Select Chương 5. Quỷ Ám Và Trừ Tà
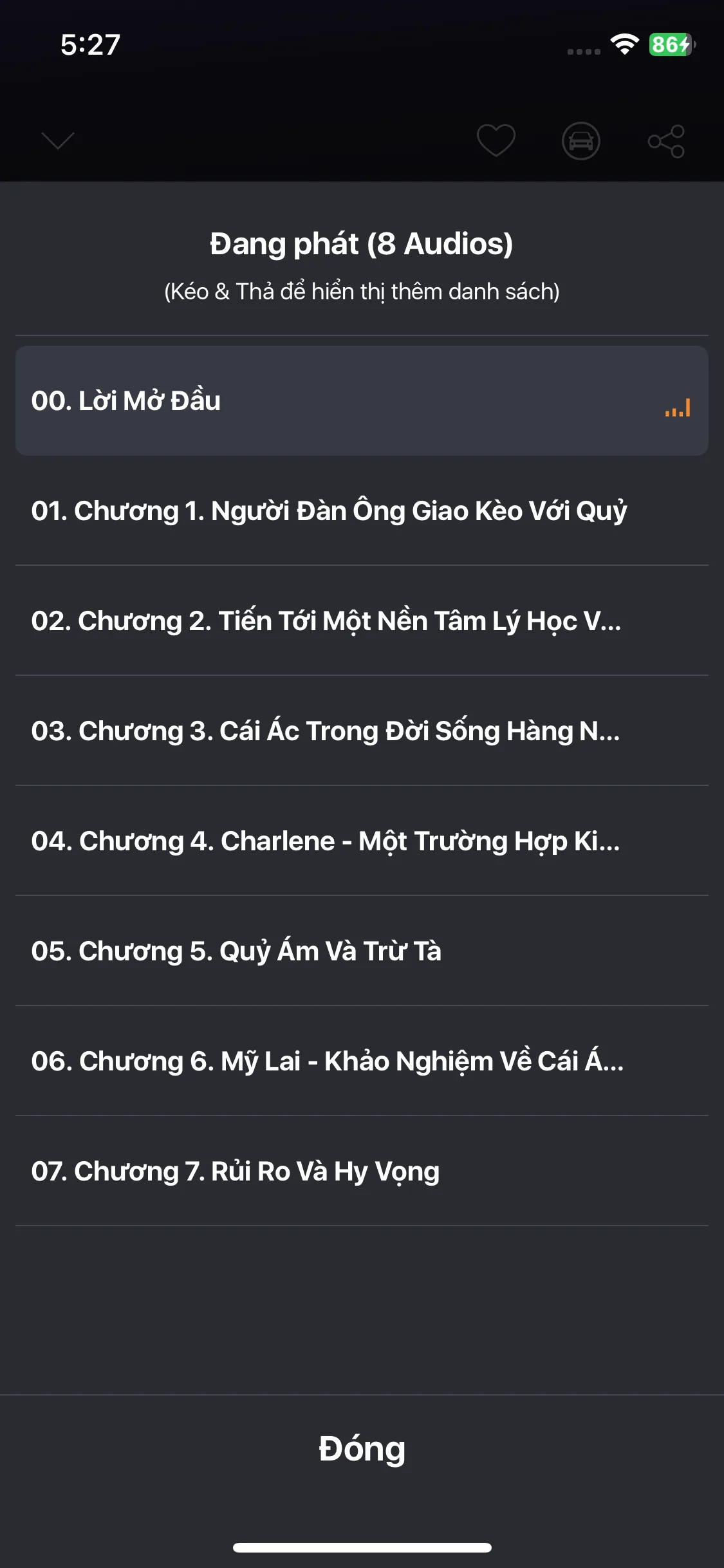This screenshot has height=1568, width=724. pyautogui.click(x=360, y=951)
